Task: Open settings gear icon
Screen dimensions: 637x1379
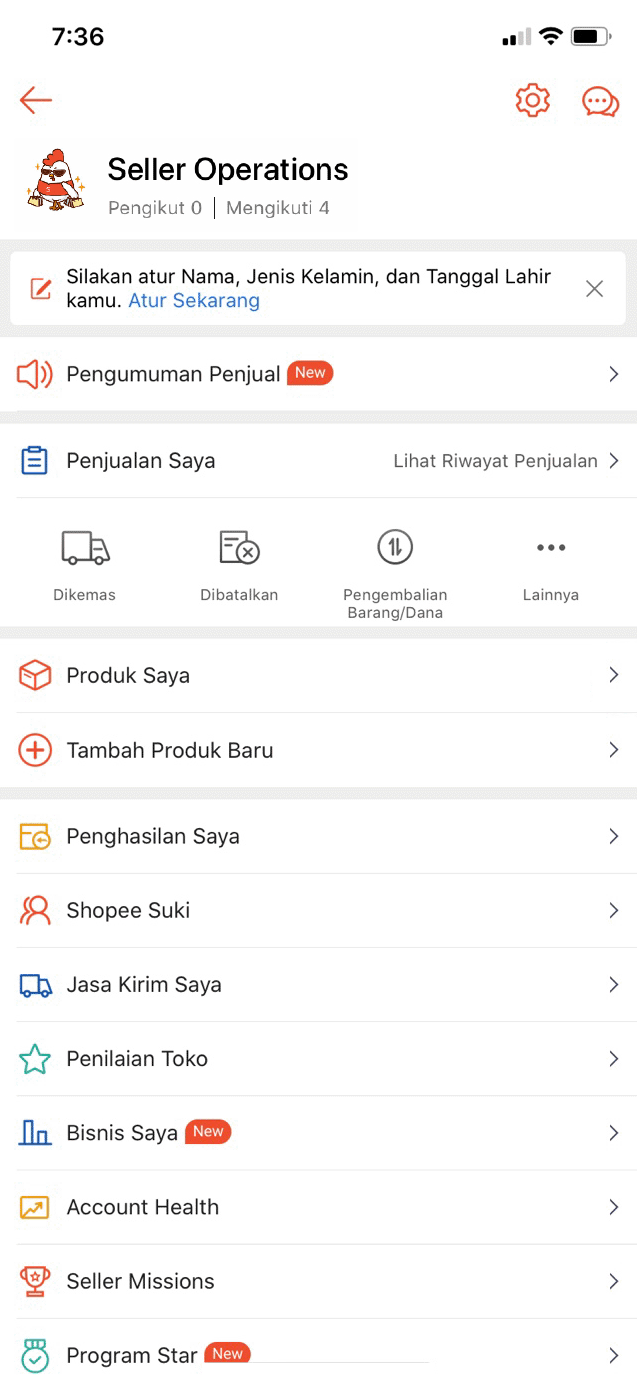Action: point(532,100)
